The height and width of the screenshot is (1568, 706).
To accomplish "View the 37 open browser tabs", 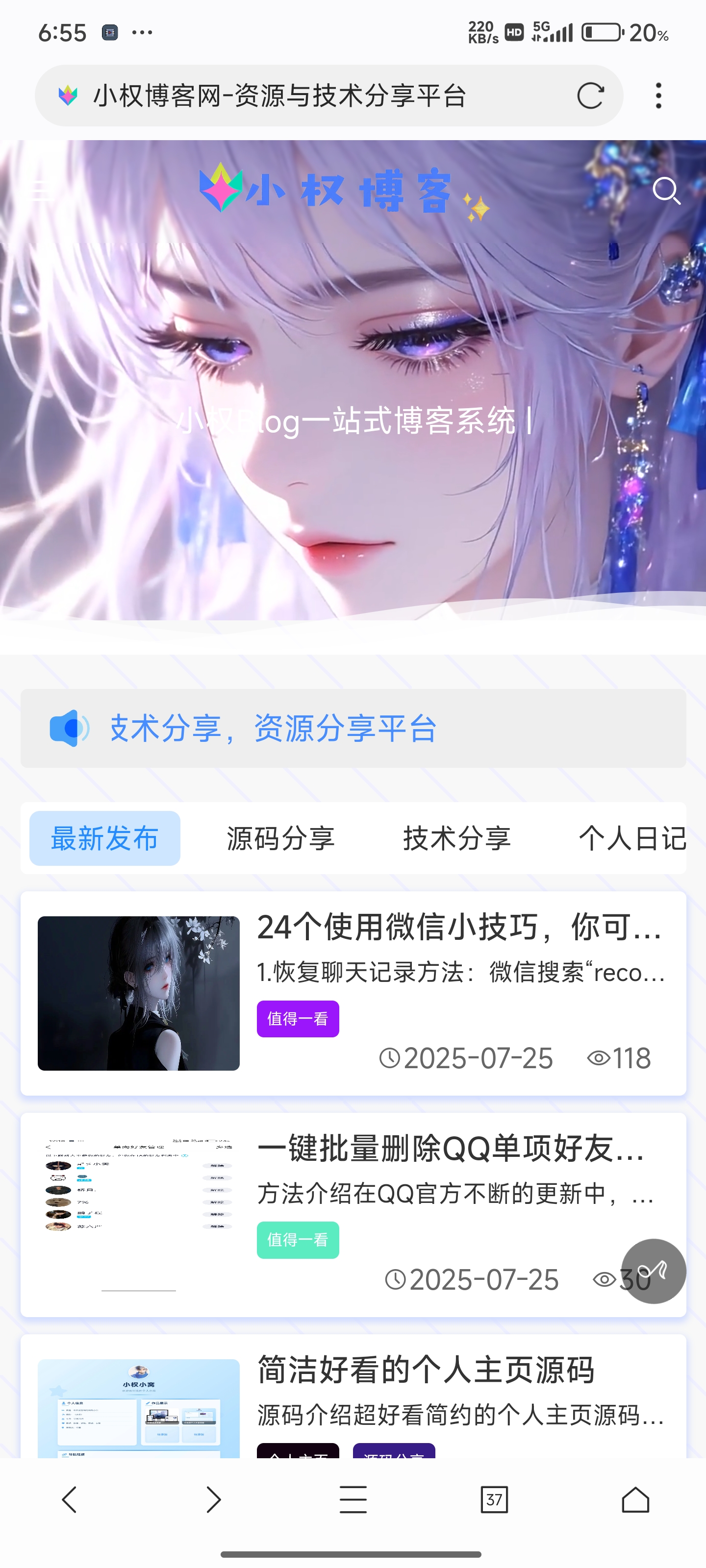I will (x=494, y=1499).
